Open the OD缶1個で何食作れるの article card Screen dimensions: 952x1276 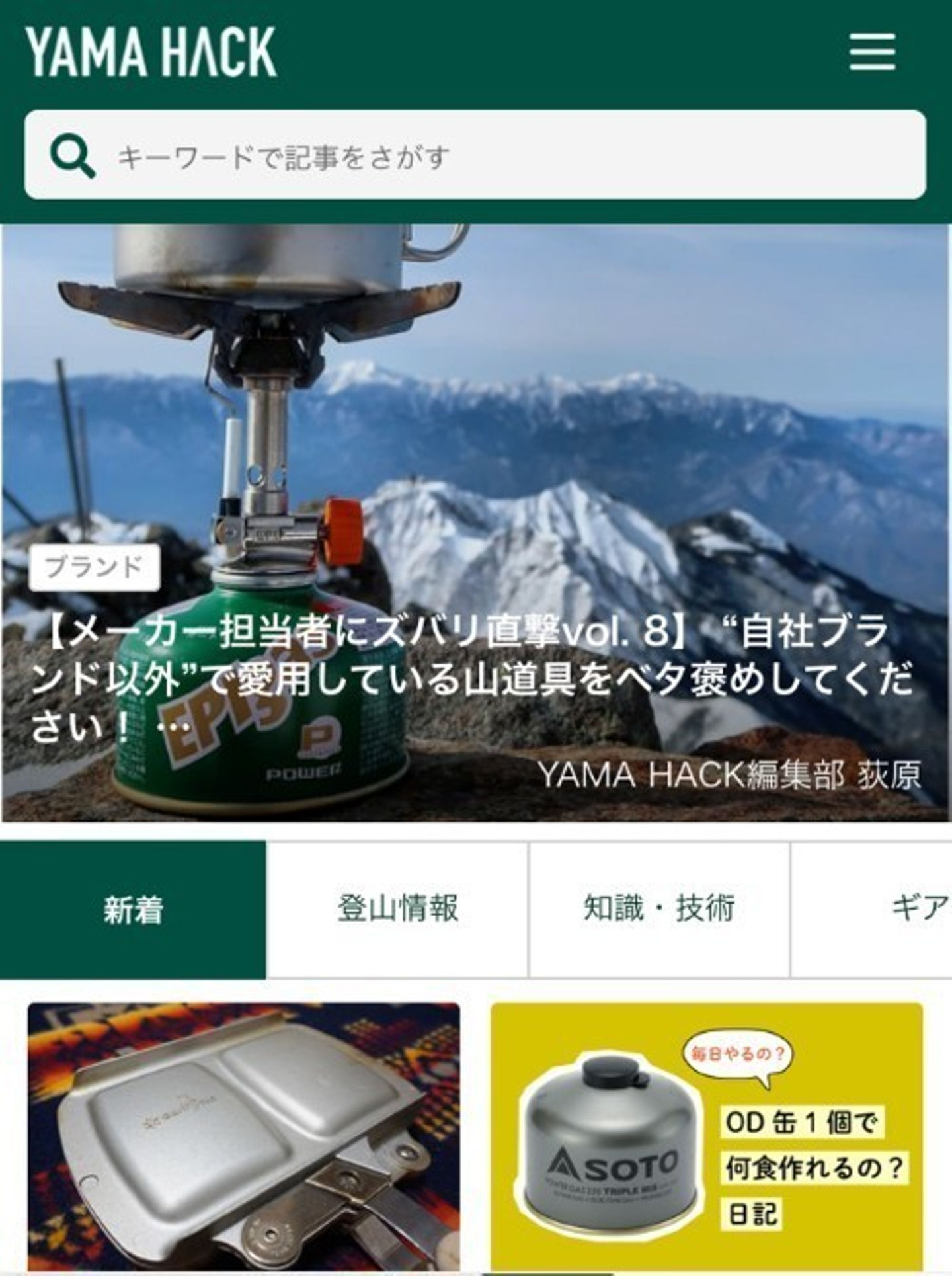tap(706, 1136)
